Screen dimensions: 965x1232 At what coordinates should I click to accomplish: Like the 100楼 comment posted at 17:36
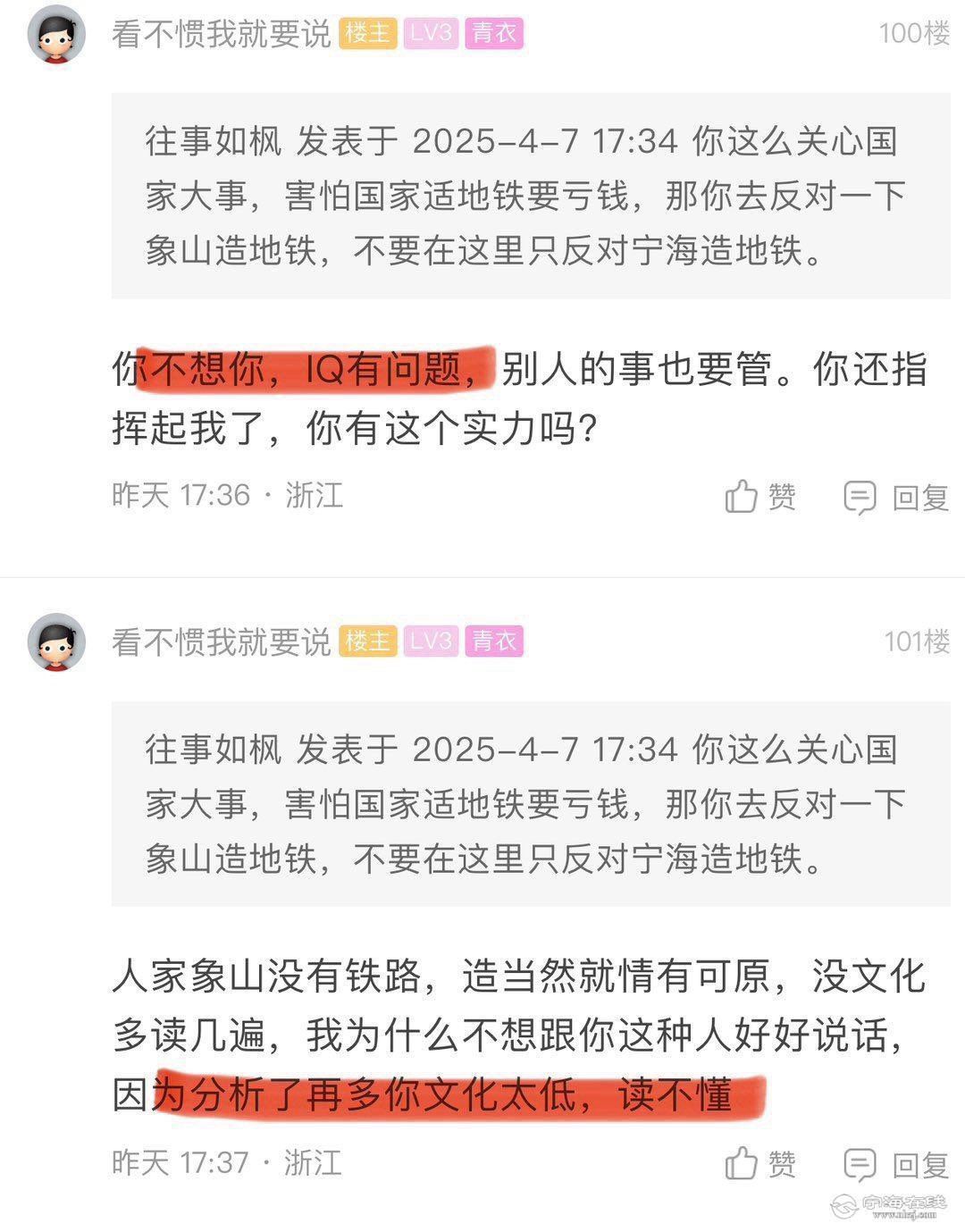(x=759, y=497)
